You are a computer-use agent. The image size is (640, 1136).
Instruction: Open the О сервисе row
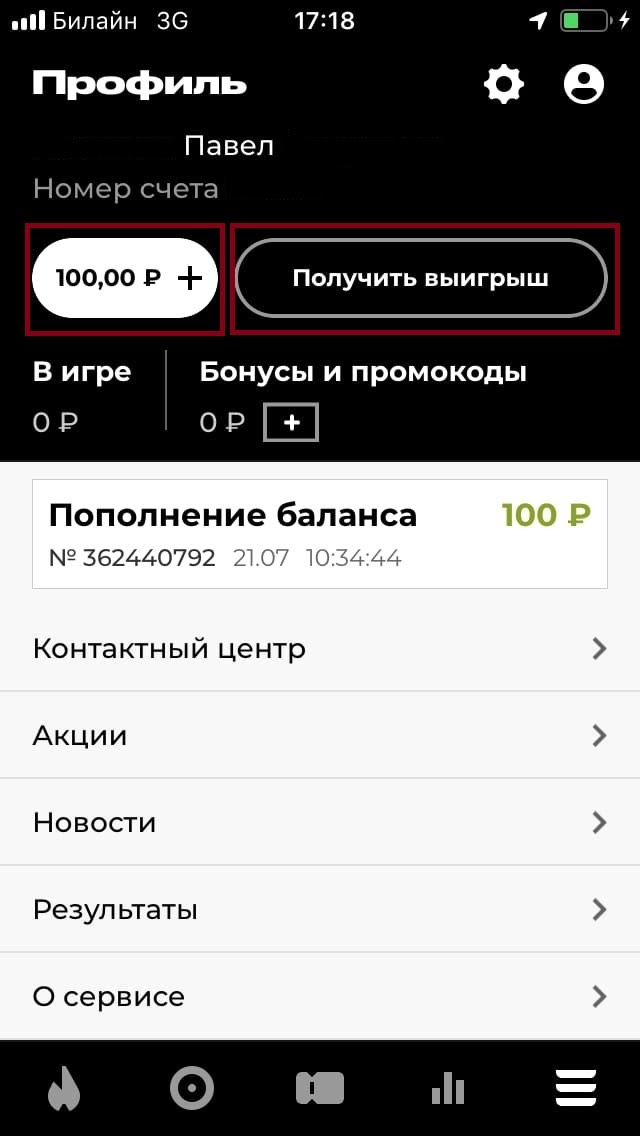point(320,997)
